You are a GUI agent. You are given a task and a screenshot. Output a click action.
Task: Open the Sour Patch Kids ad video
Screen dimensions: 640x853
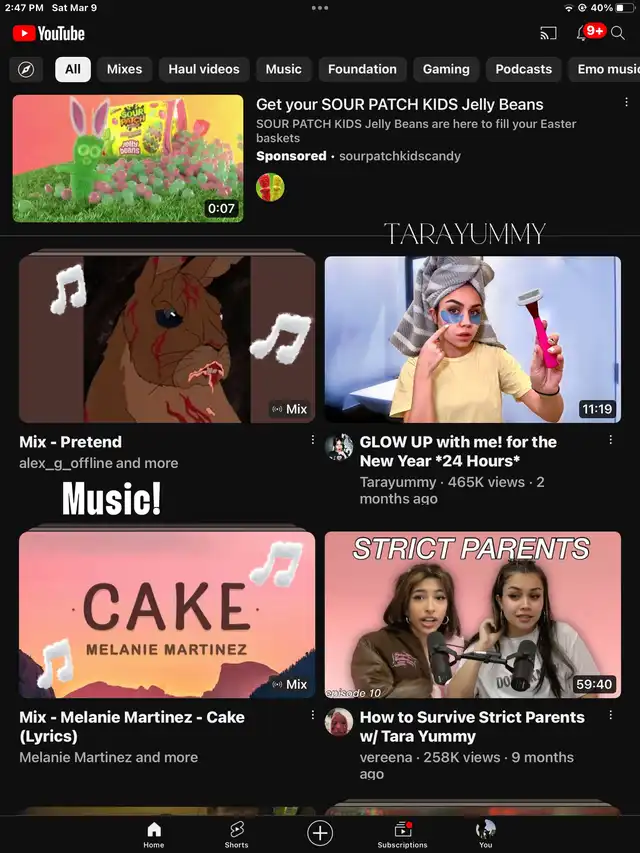[128, 158]
